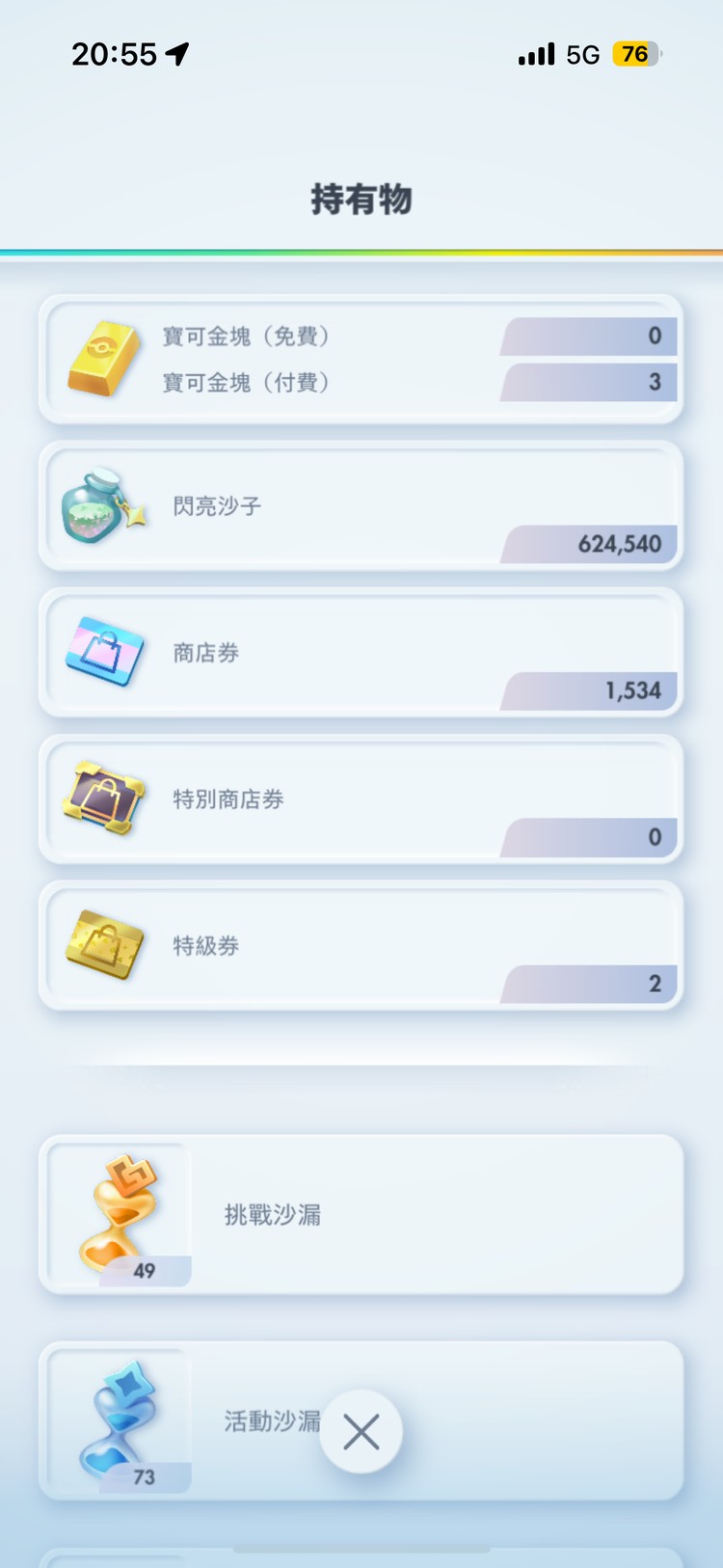Click the gold Pokégold bar icon

pyautogui.click(x=106, y=359)
